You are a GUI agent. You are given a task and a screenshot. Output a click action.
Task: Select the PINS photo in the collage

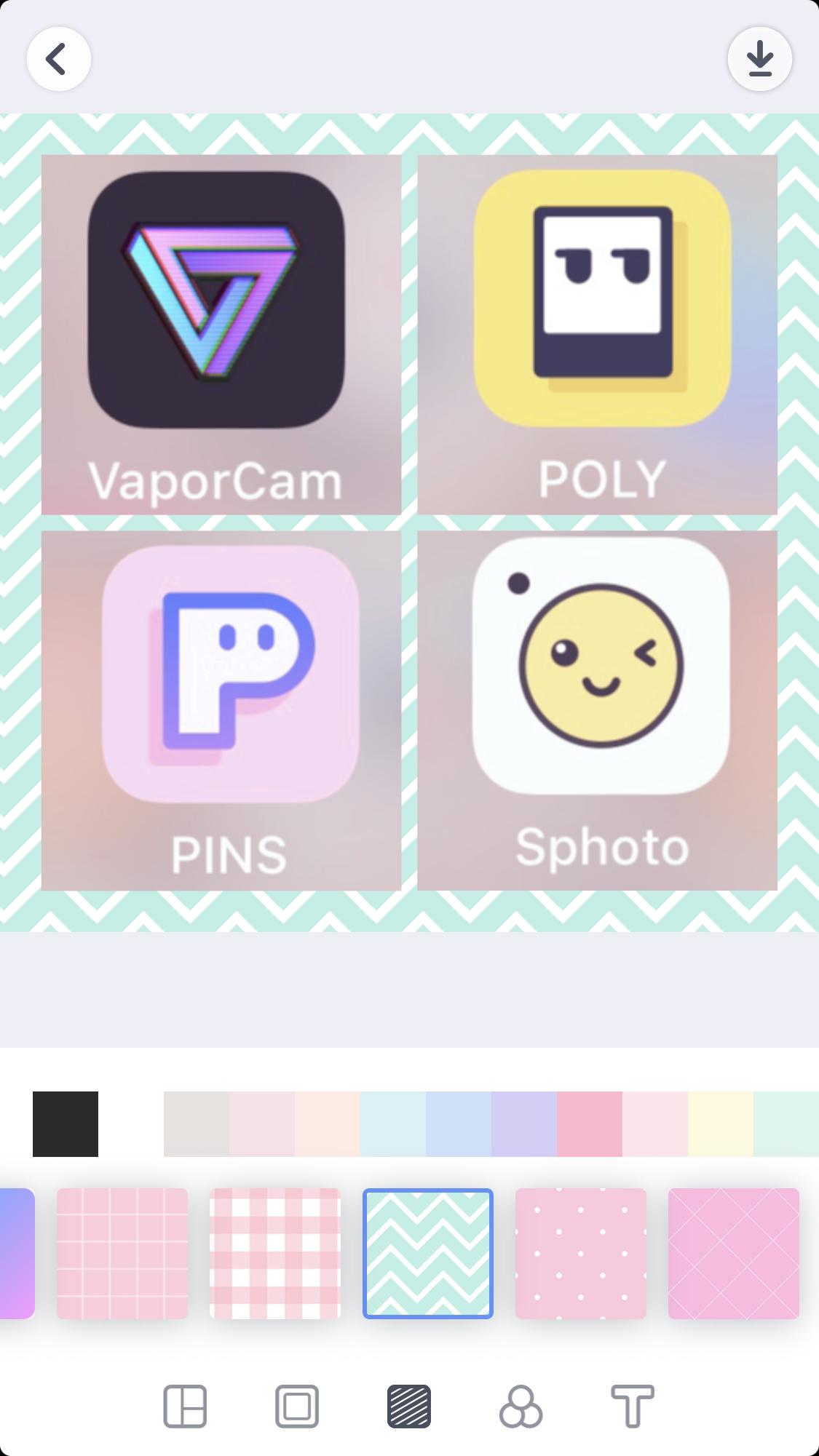tap(221, 710)
